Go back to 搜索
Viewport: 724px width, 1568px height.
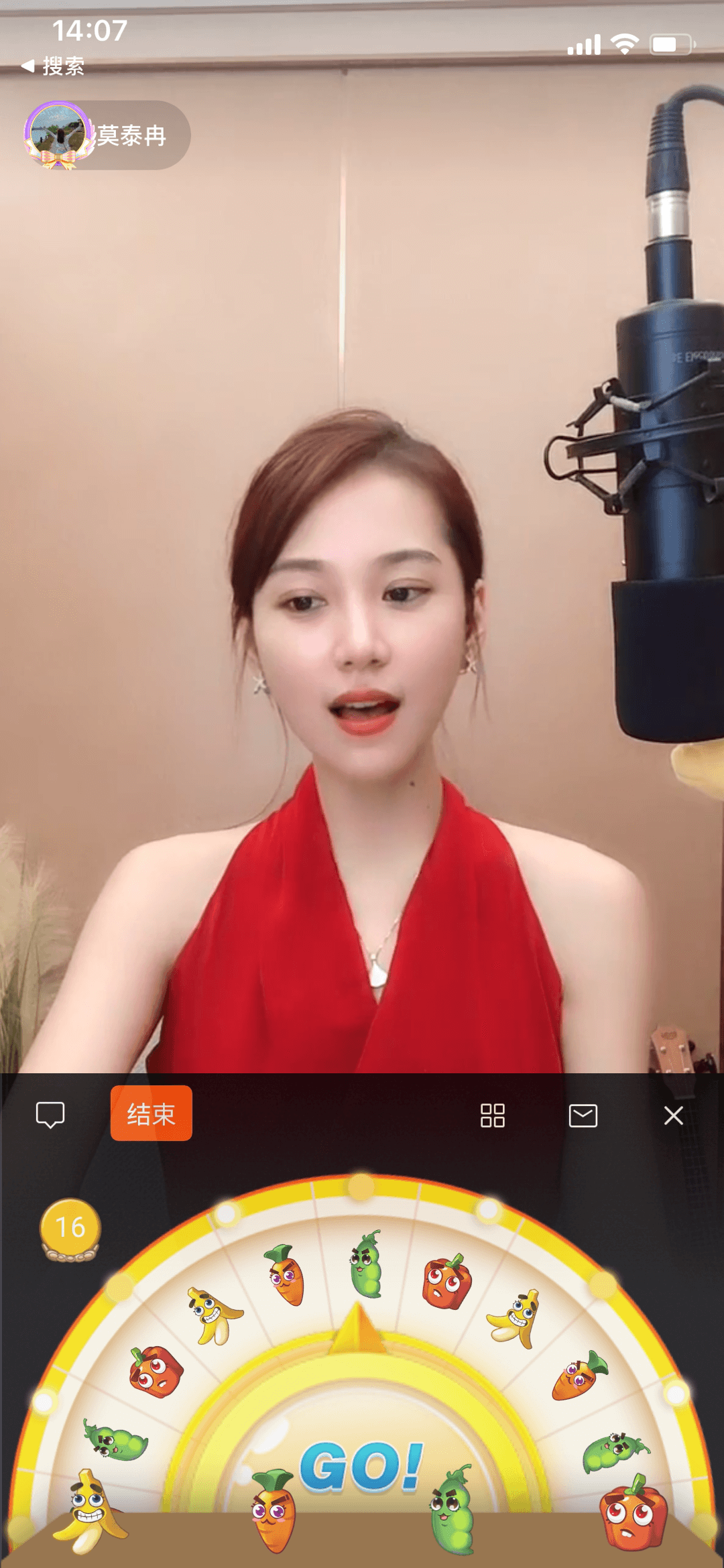point(54,66)
